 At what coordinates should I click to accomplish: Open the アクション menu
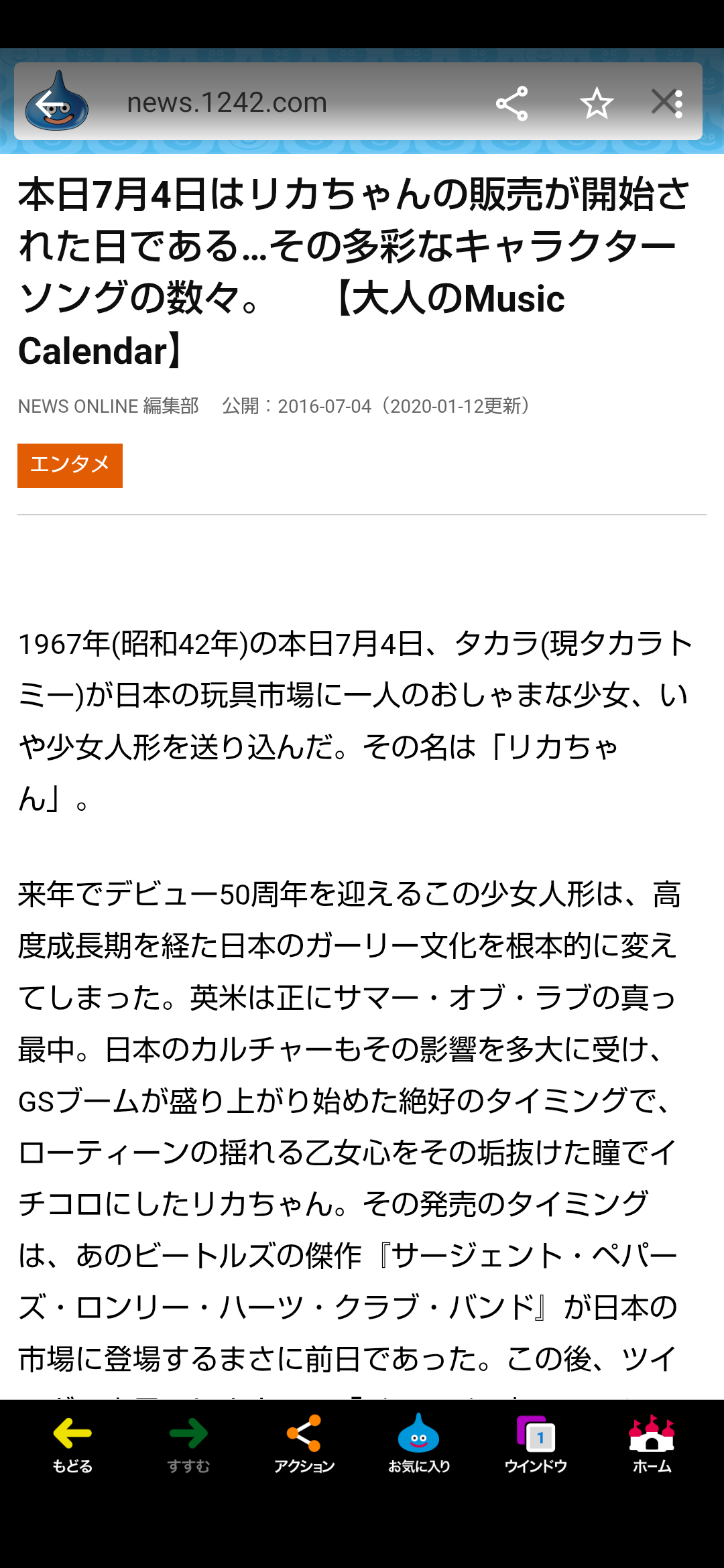click(304, 1444)
